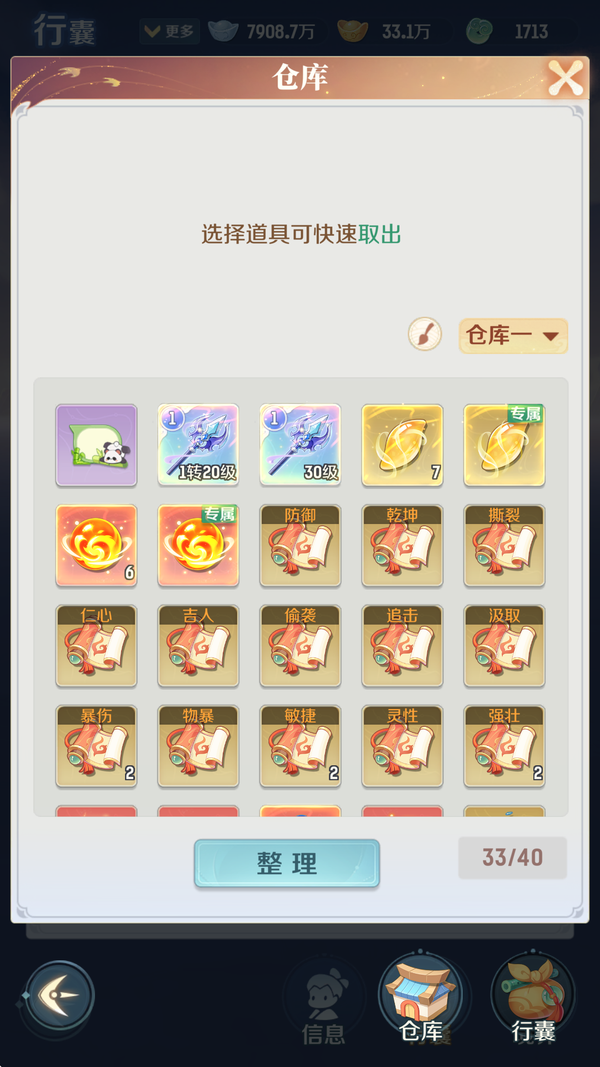The image size is (600, 1067).
Task: Select the 1转20级 weapon item
Action: (x=198, y=445)
